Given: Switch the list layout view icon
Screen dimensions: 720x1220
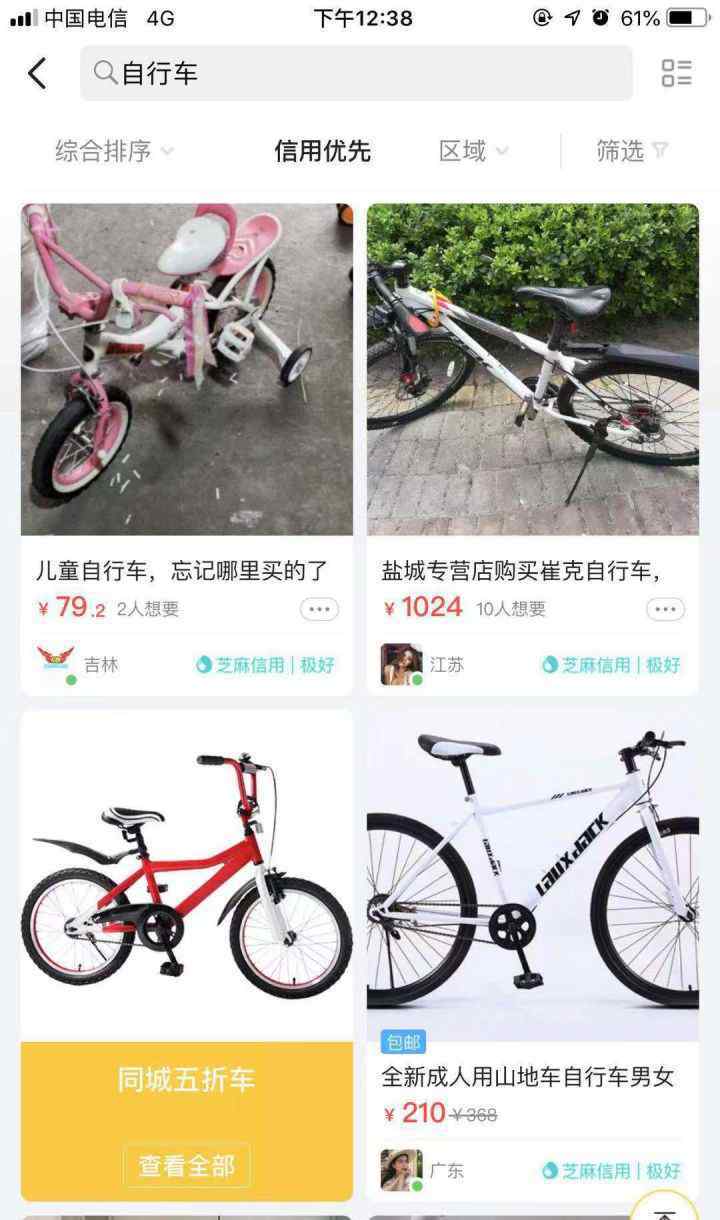Looking at the screenshot, I should (x=676, y=73).
